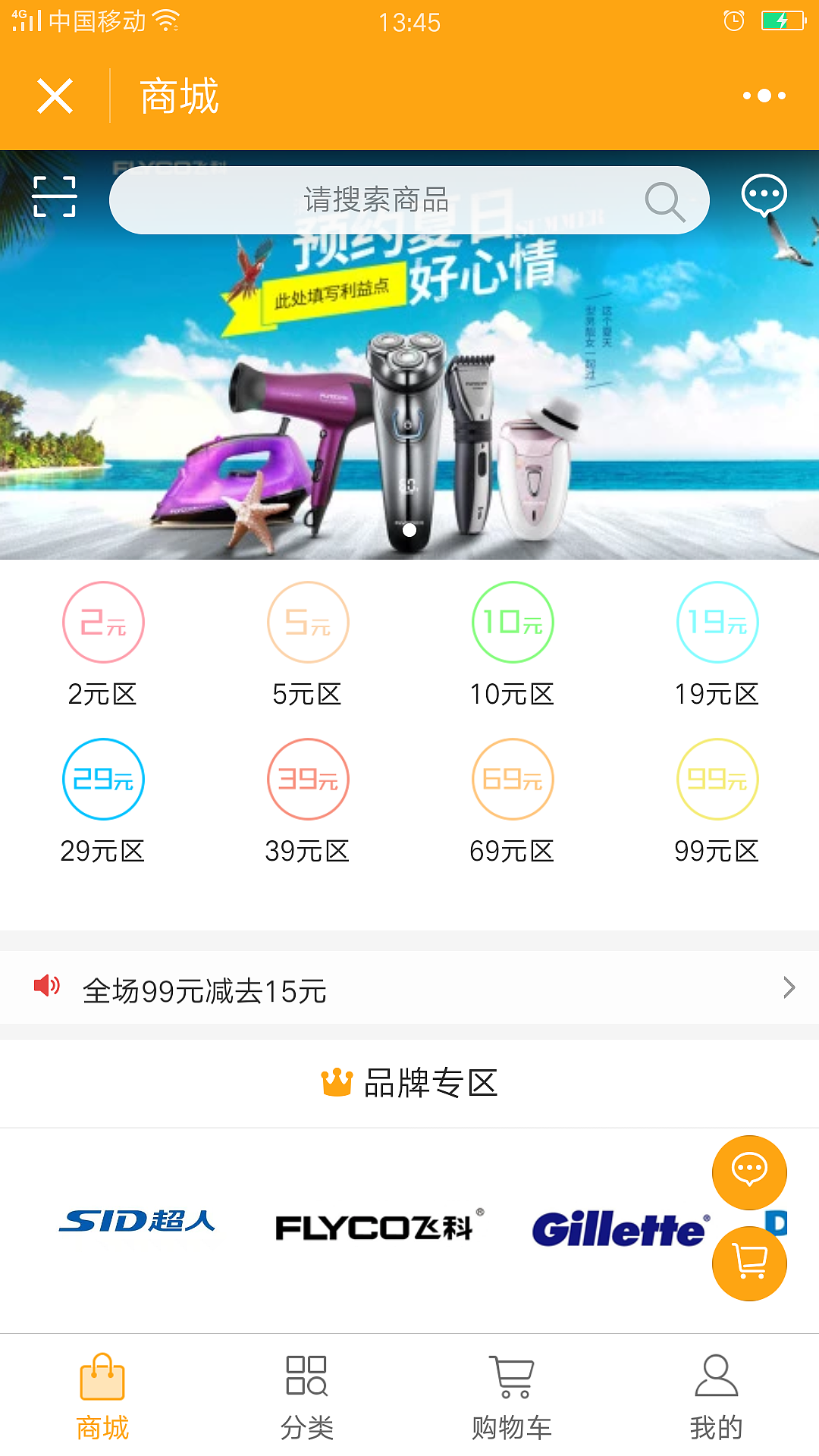
Task: Open the Gillette brand link
Action: 619,1223
